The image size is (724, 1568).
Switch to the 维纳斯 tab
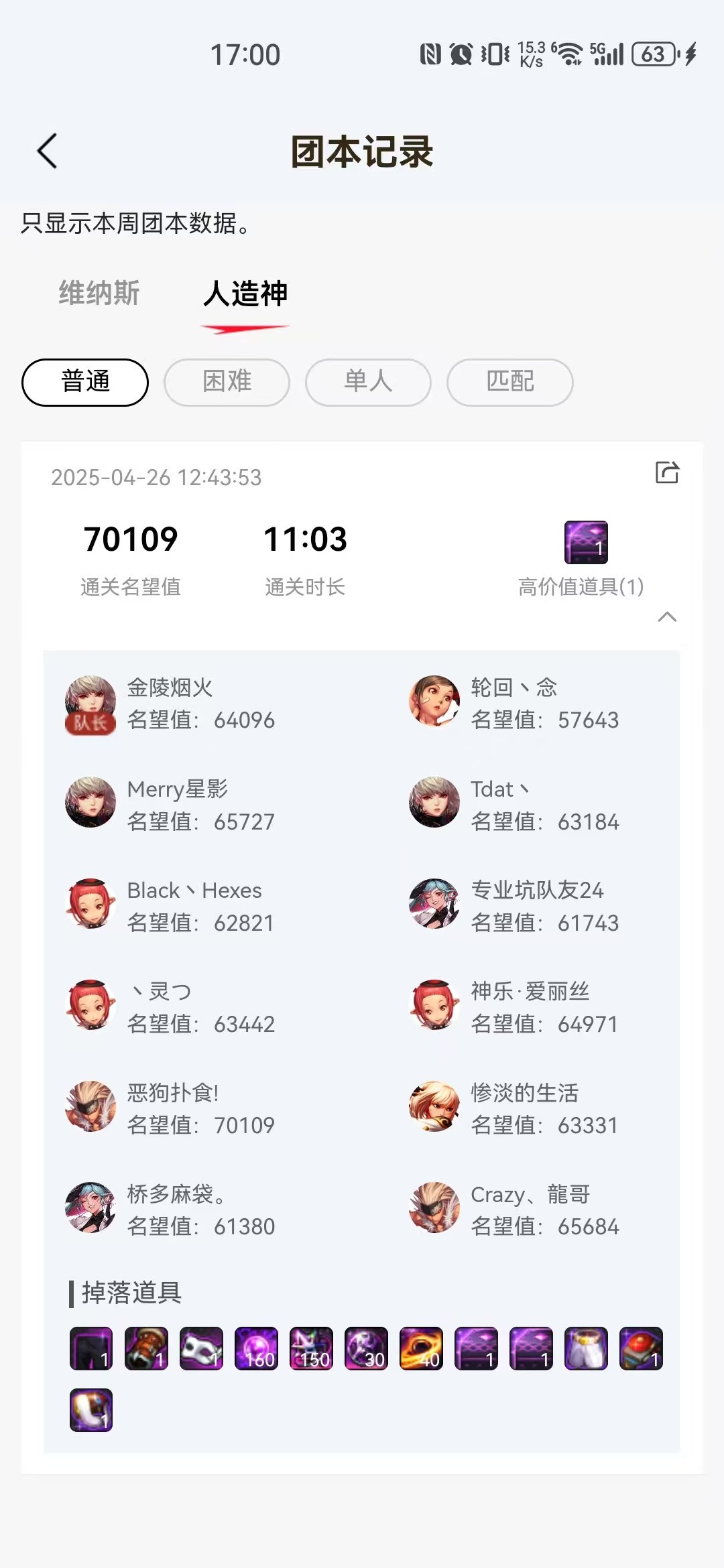coord(99,293)
